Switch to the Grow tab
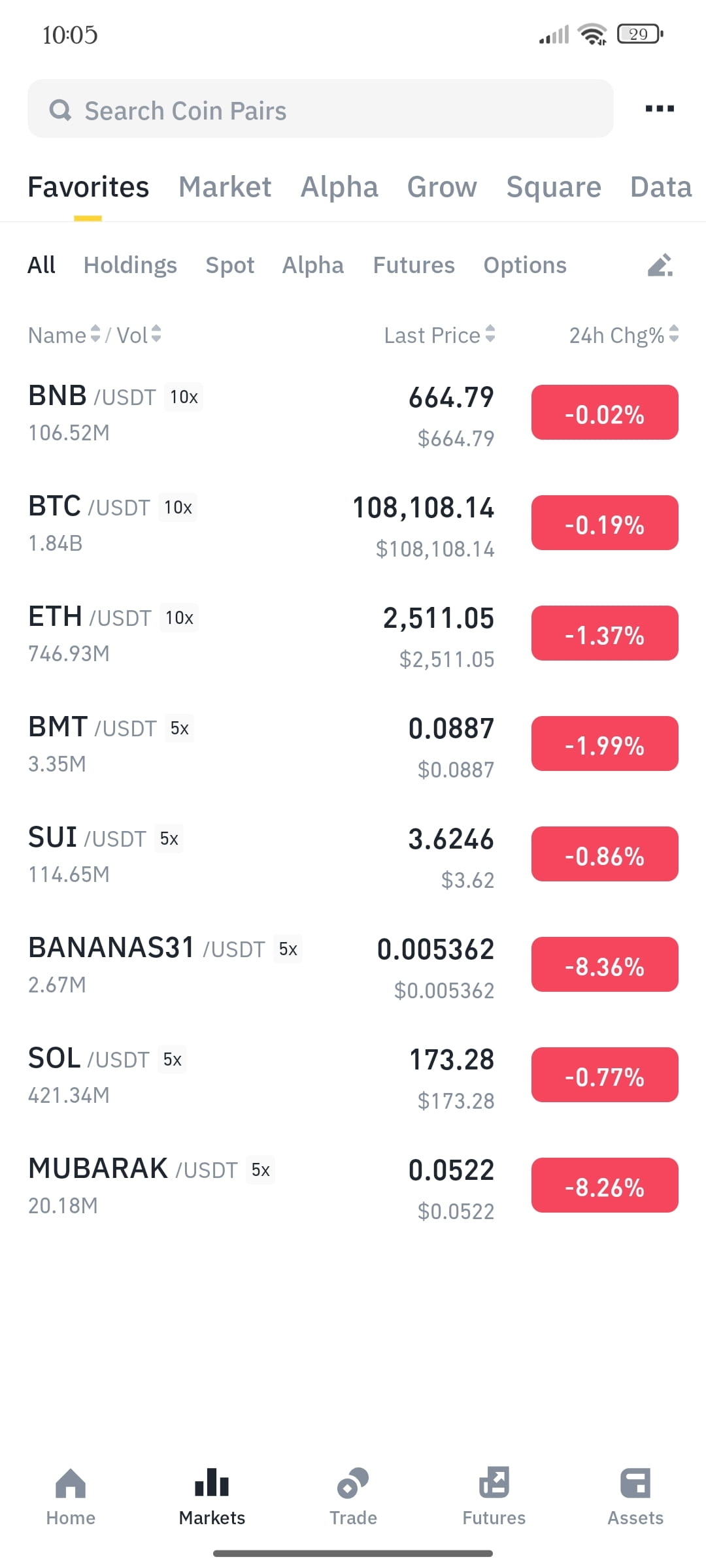The width and height of the screenshot is (706, 1568). click(442, 187)
